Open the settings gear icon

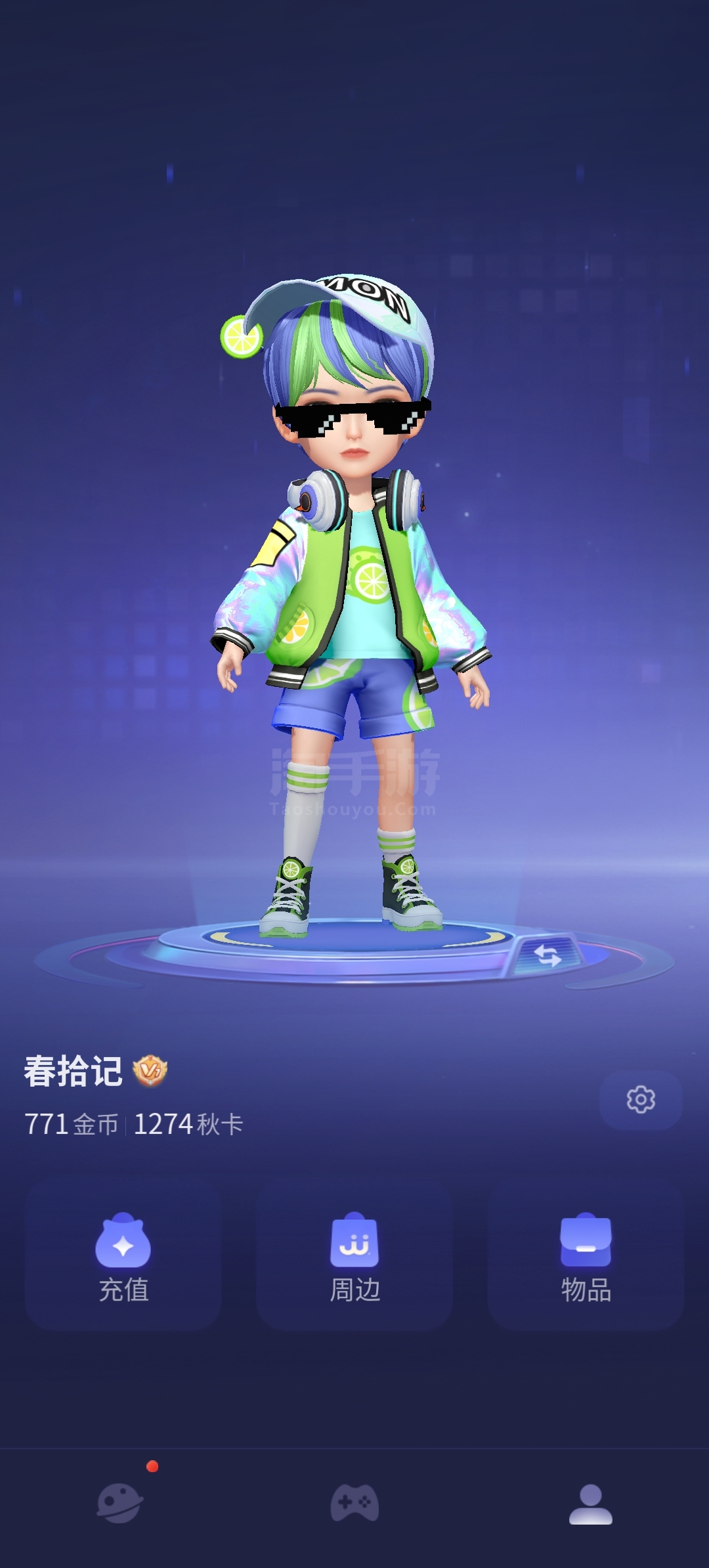pos(641,1100)
